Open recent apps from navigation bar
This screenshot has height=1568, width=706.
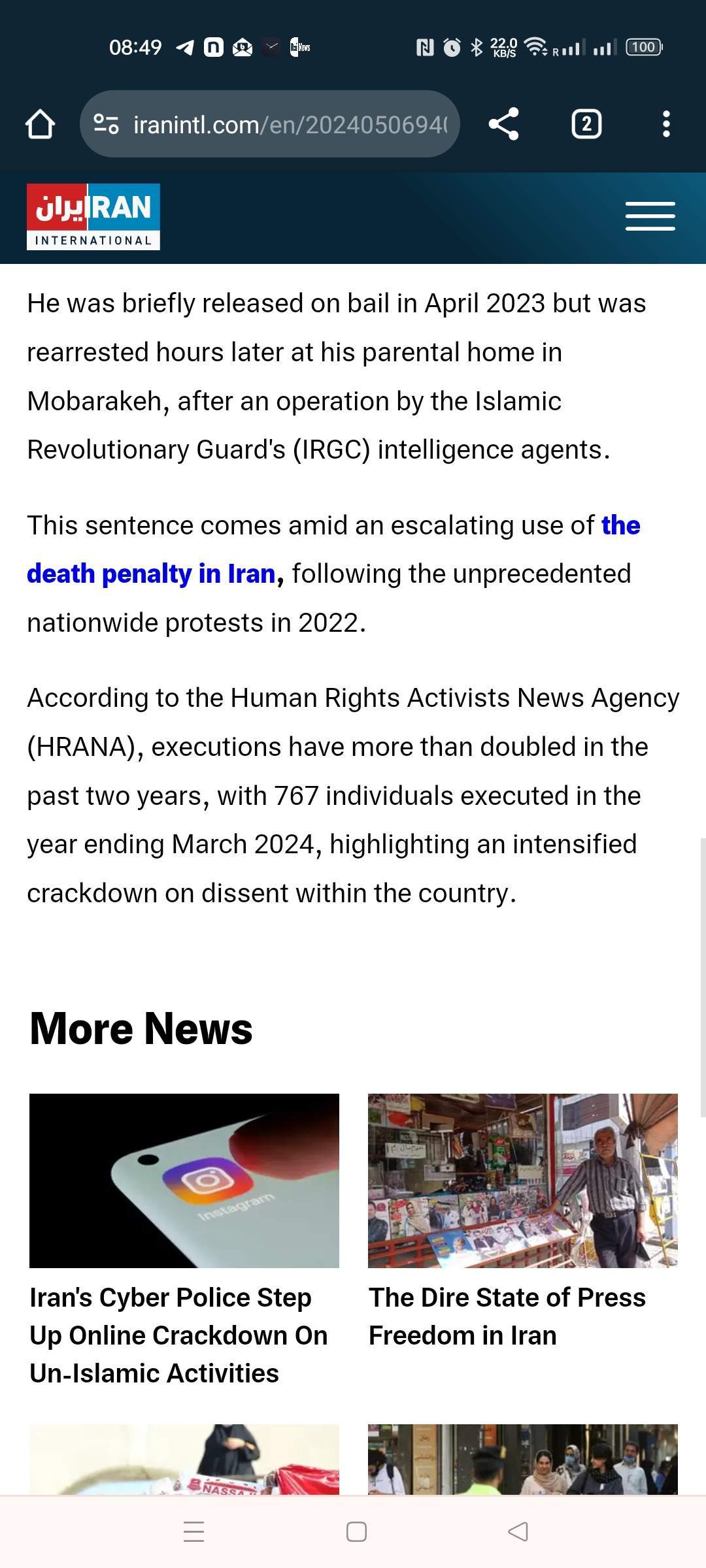pyautogui.click(x=194, y=1531)
